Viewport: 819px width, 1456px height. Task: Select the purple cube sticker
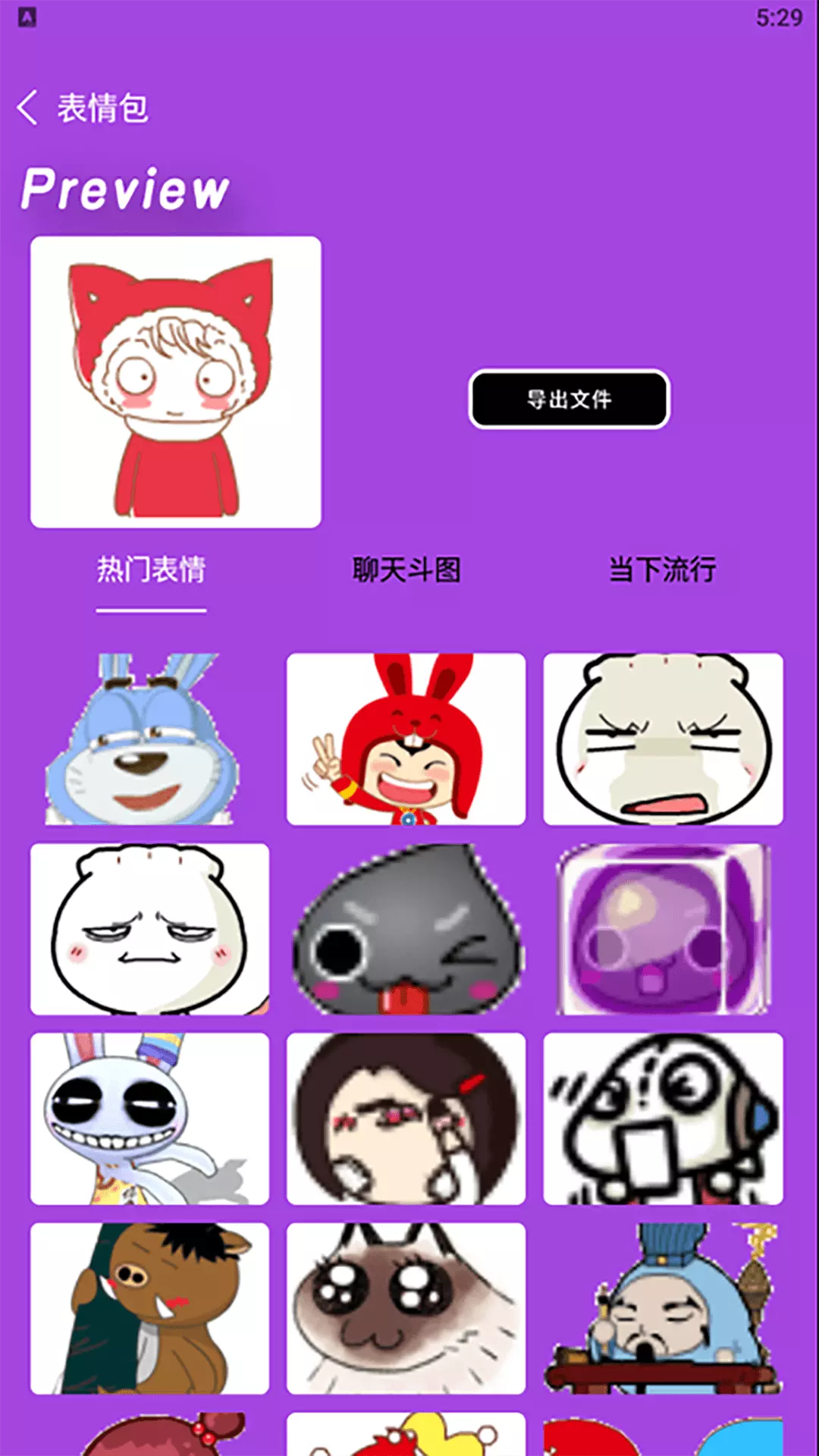click(663, 929)
